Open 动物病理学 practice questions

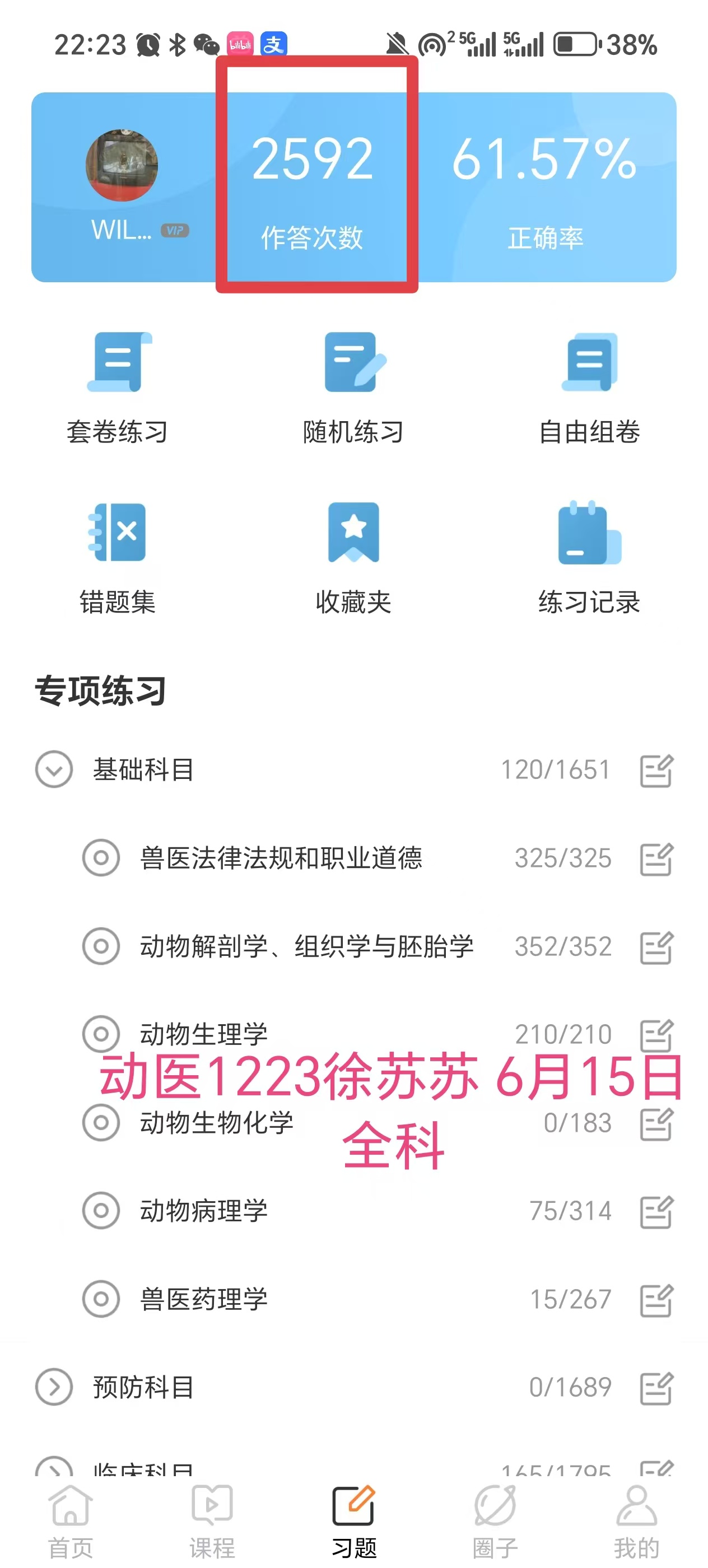pyautogui.click(x=204, y=1211)
